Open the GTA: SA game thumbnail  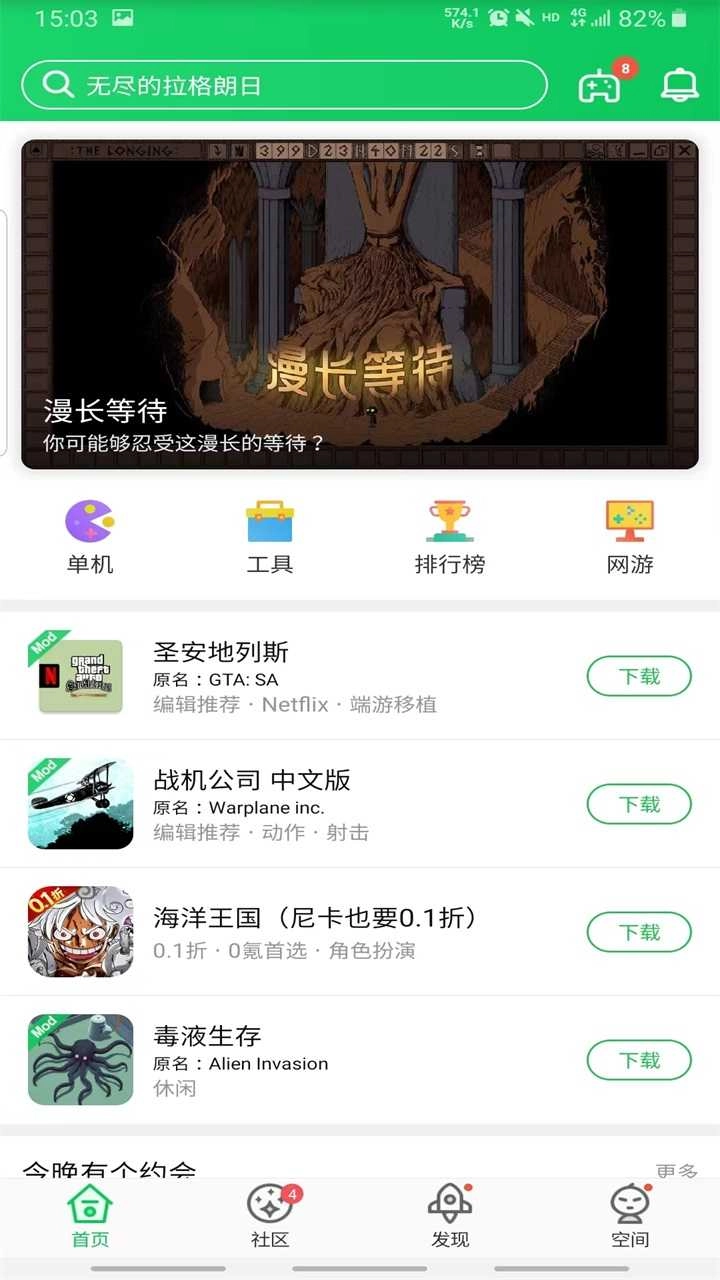point(80,675)
